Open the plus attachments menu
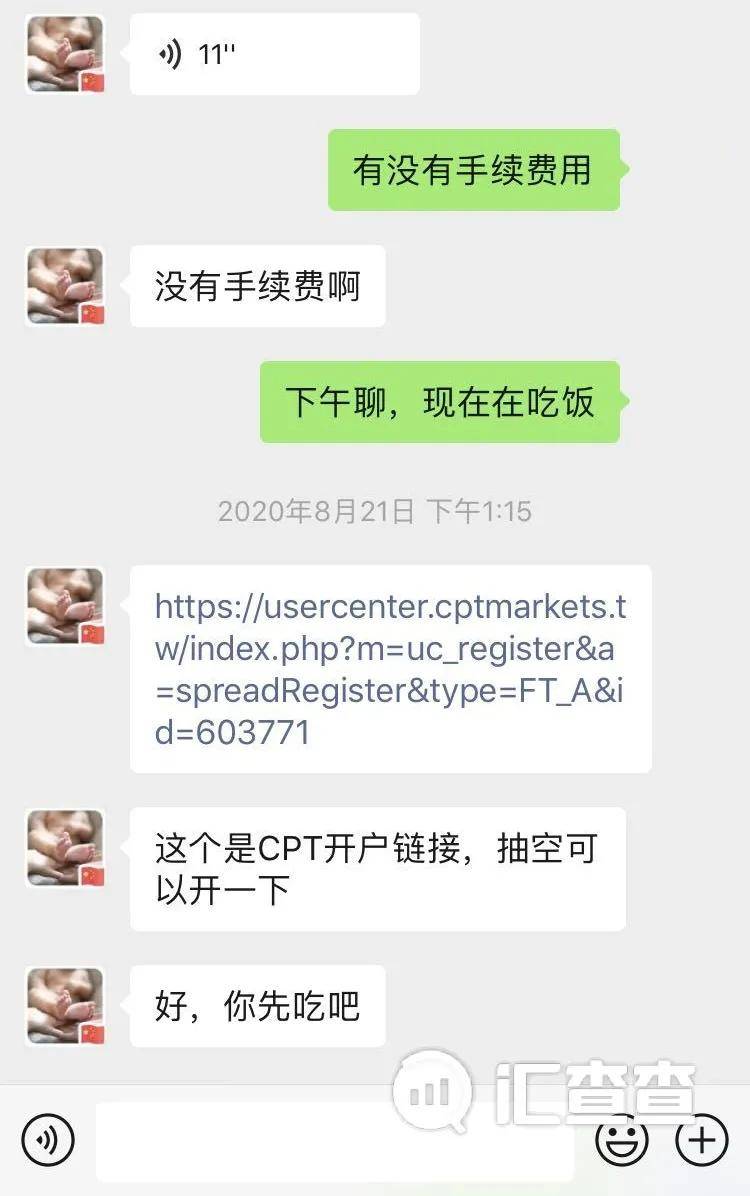The height and width of the screenshot is (1196, 750). point(702,1139)
